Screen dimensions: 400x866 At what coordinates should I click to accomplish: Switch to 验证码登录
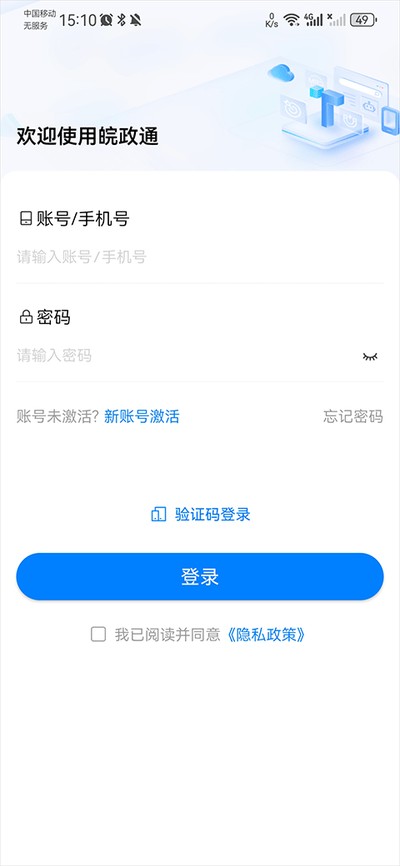[201, 514]
